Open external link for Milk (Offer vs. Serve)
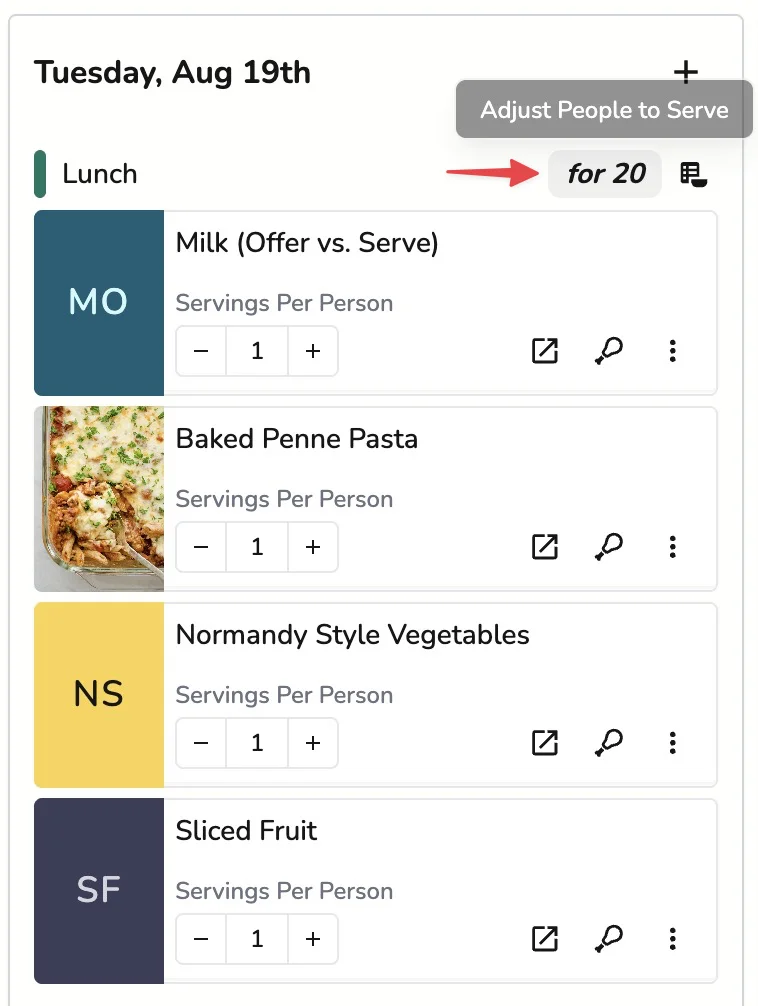 click(x=545, y=351)
